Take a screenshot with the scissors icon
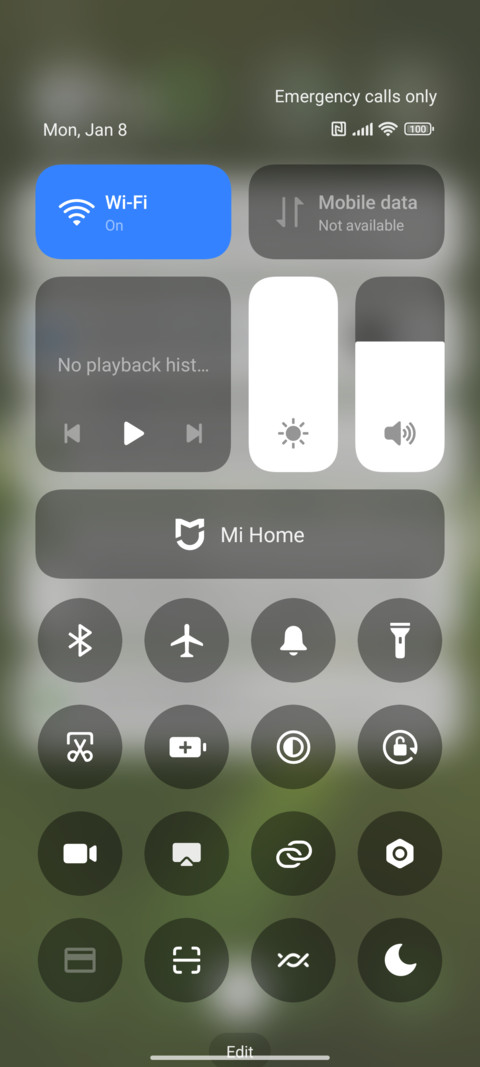Viewport: 480px width, 1067px height. click(80, 747)
